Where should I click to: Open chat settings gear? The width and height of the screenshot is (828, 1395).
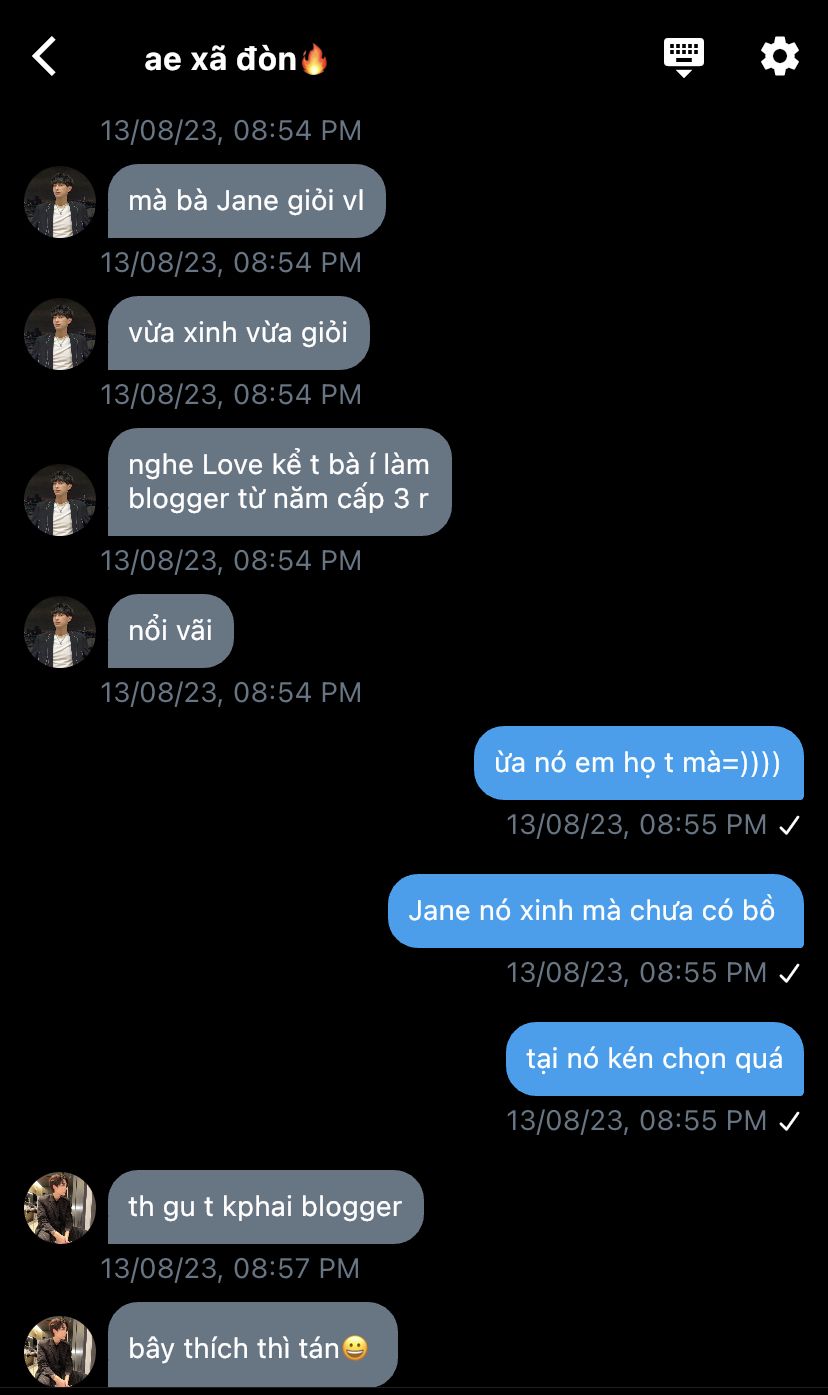780,56
